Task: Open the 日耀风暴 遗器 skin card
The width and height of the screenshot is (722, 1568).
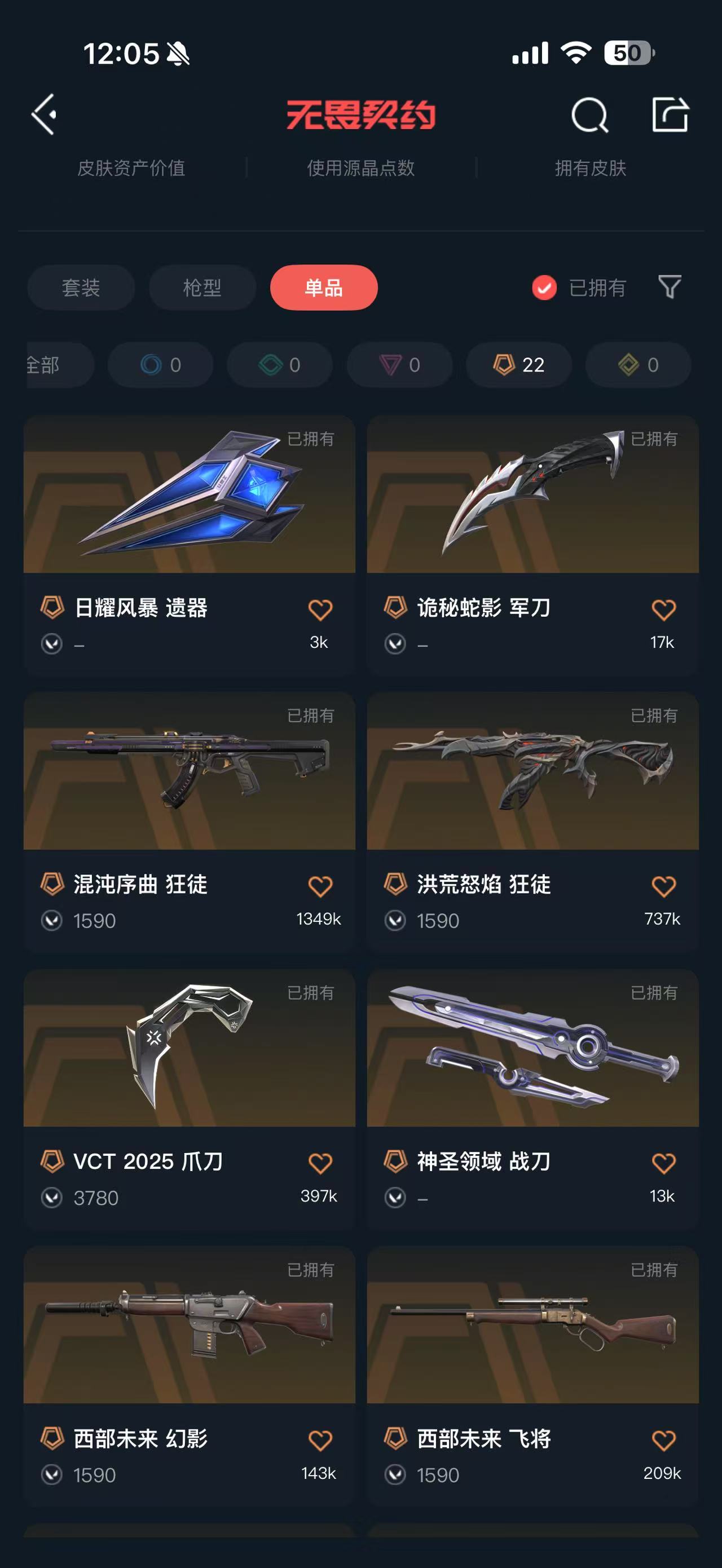Action: [x=190, y=545]
